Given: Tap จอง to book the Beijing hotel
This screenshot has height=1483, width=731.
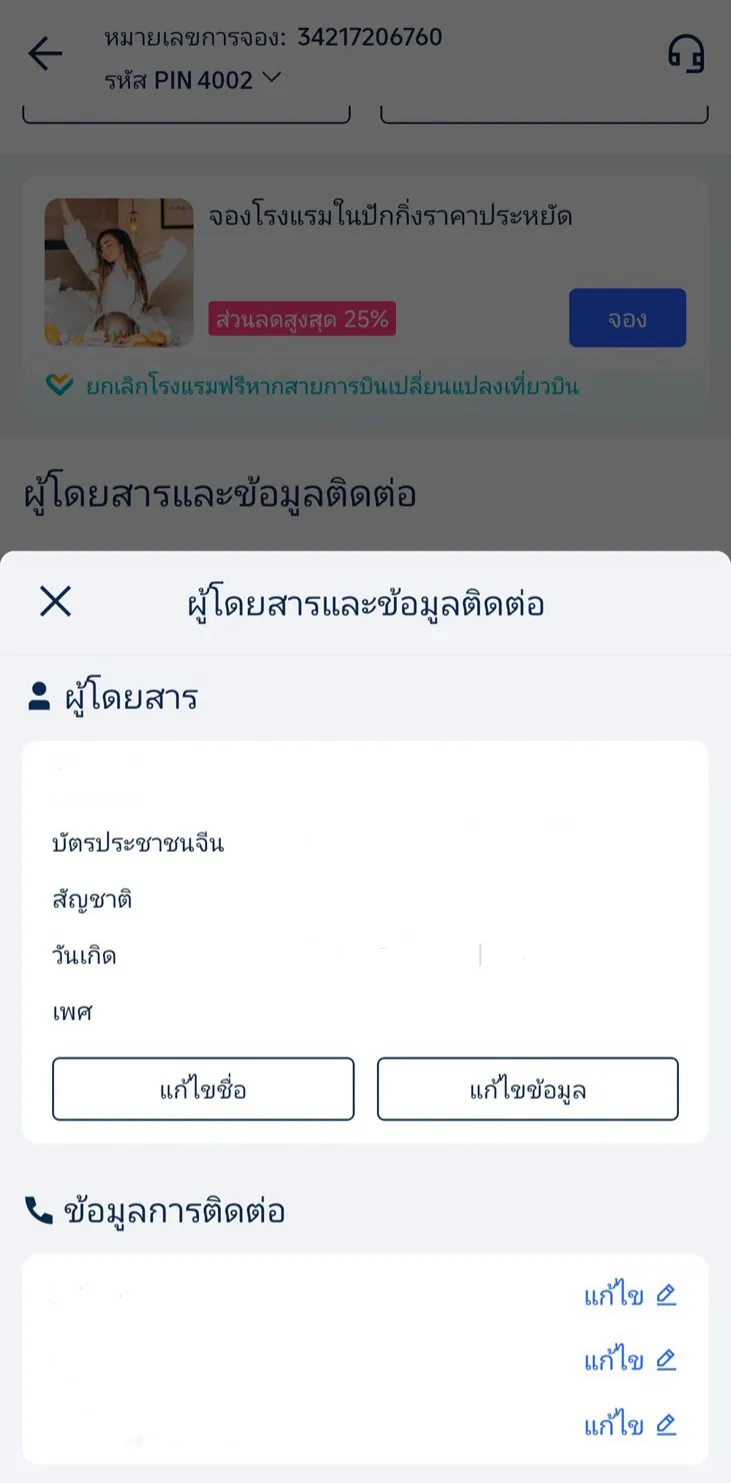Looking at the screenshot, I should point(627,318).
